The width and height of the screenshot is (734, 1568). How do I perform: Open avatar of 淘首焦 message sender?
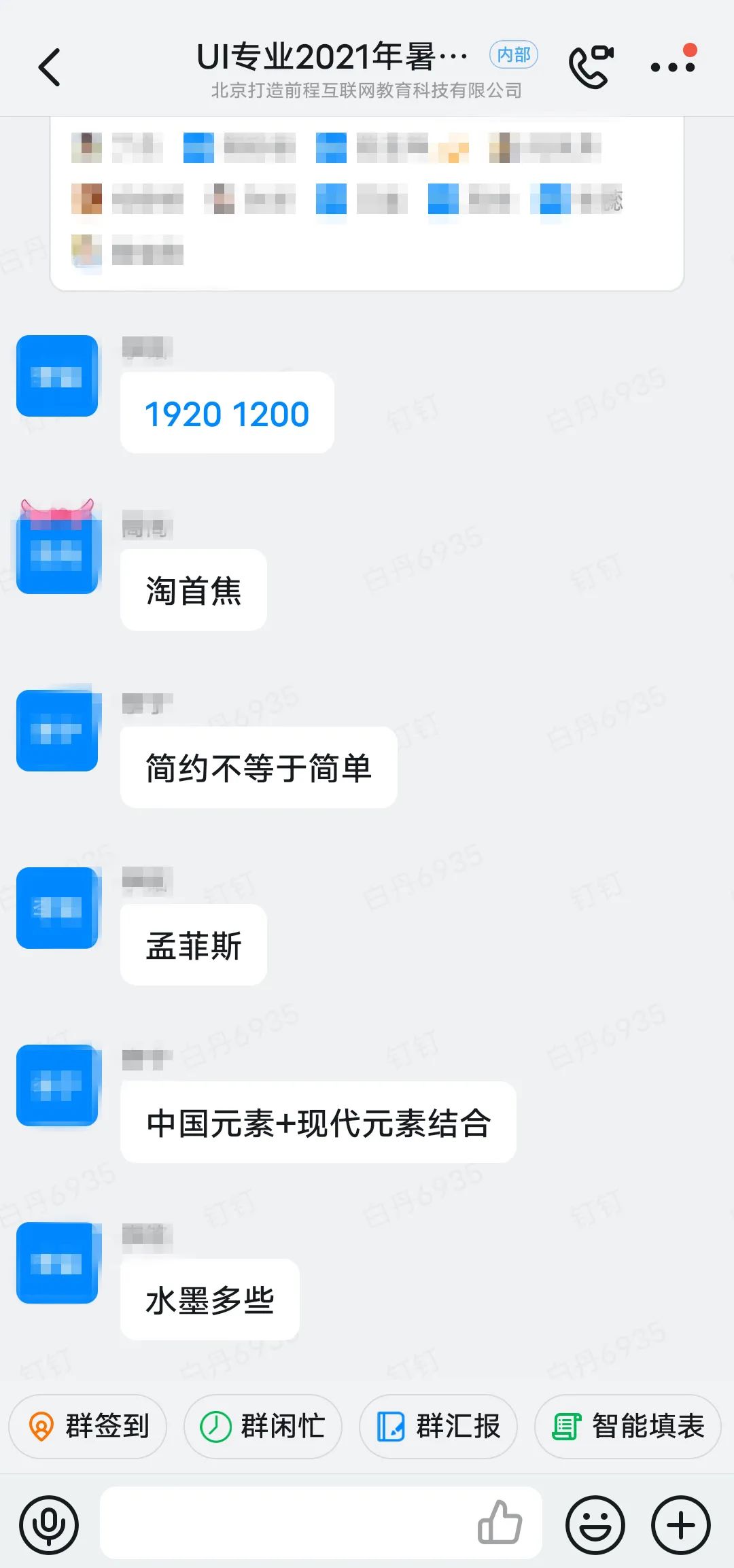click(57, 552)
